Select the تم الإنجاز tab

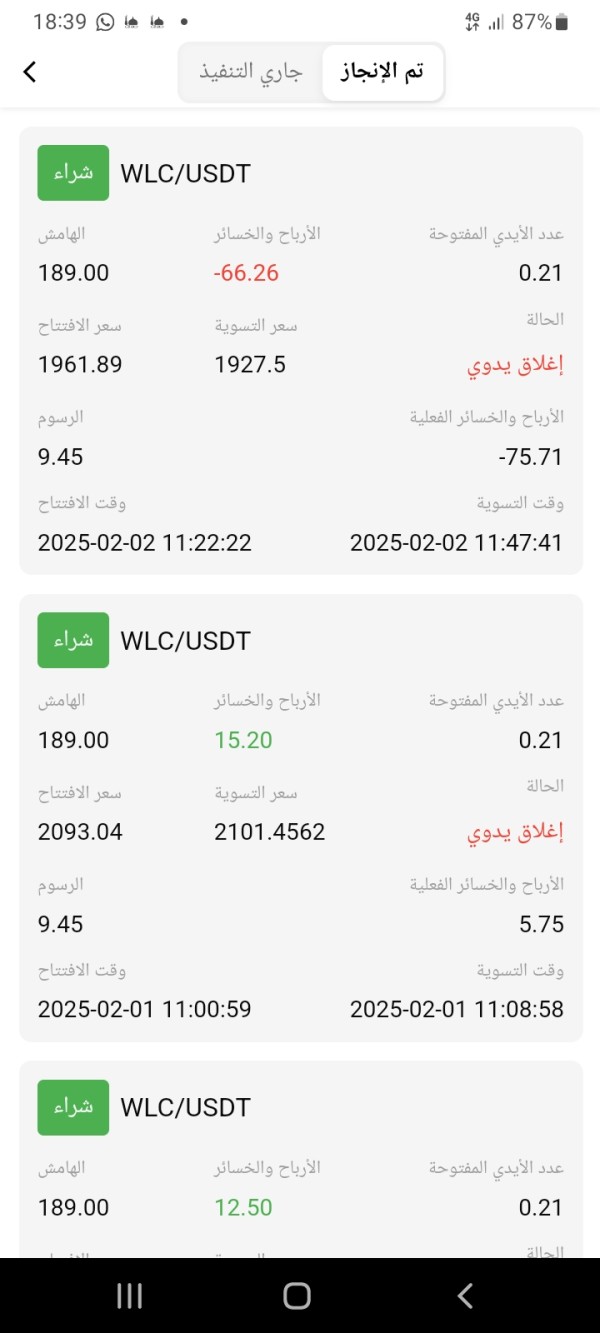[382, 72]
